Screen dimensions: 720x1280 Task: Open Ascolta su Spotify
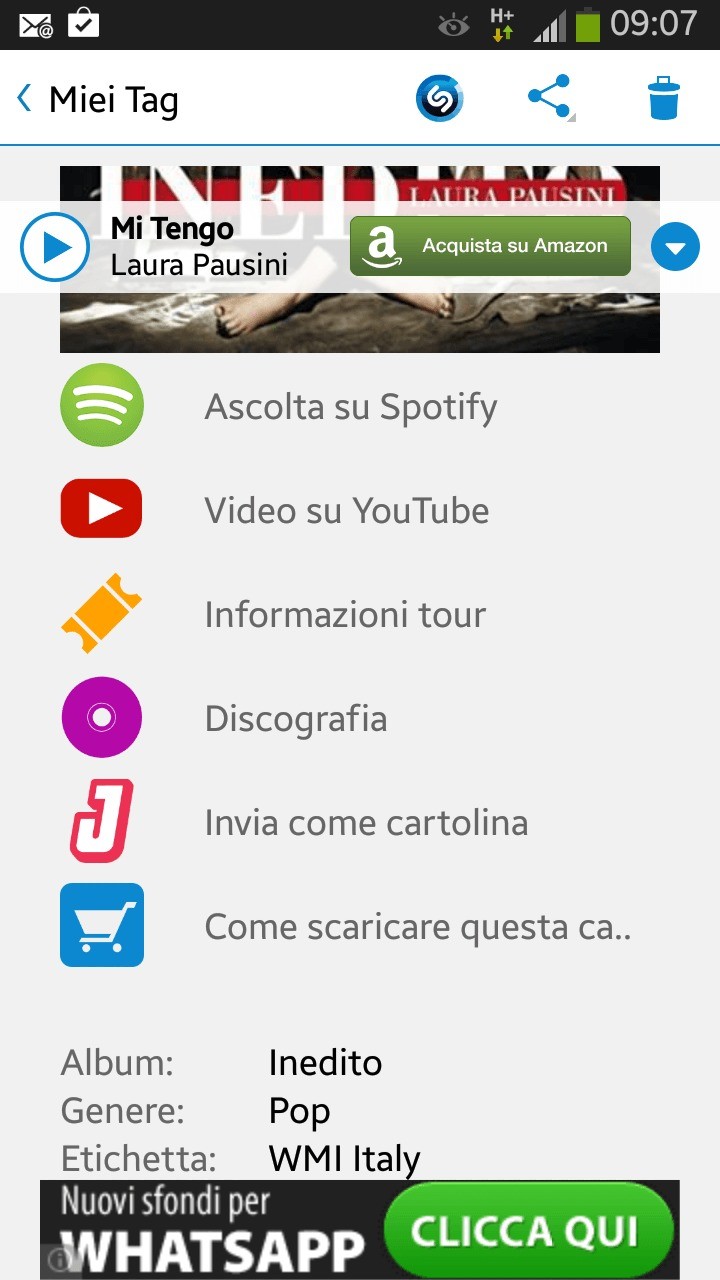[x=350, y=407]
